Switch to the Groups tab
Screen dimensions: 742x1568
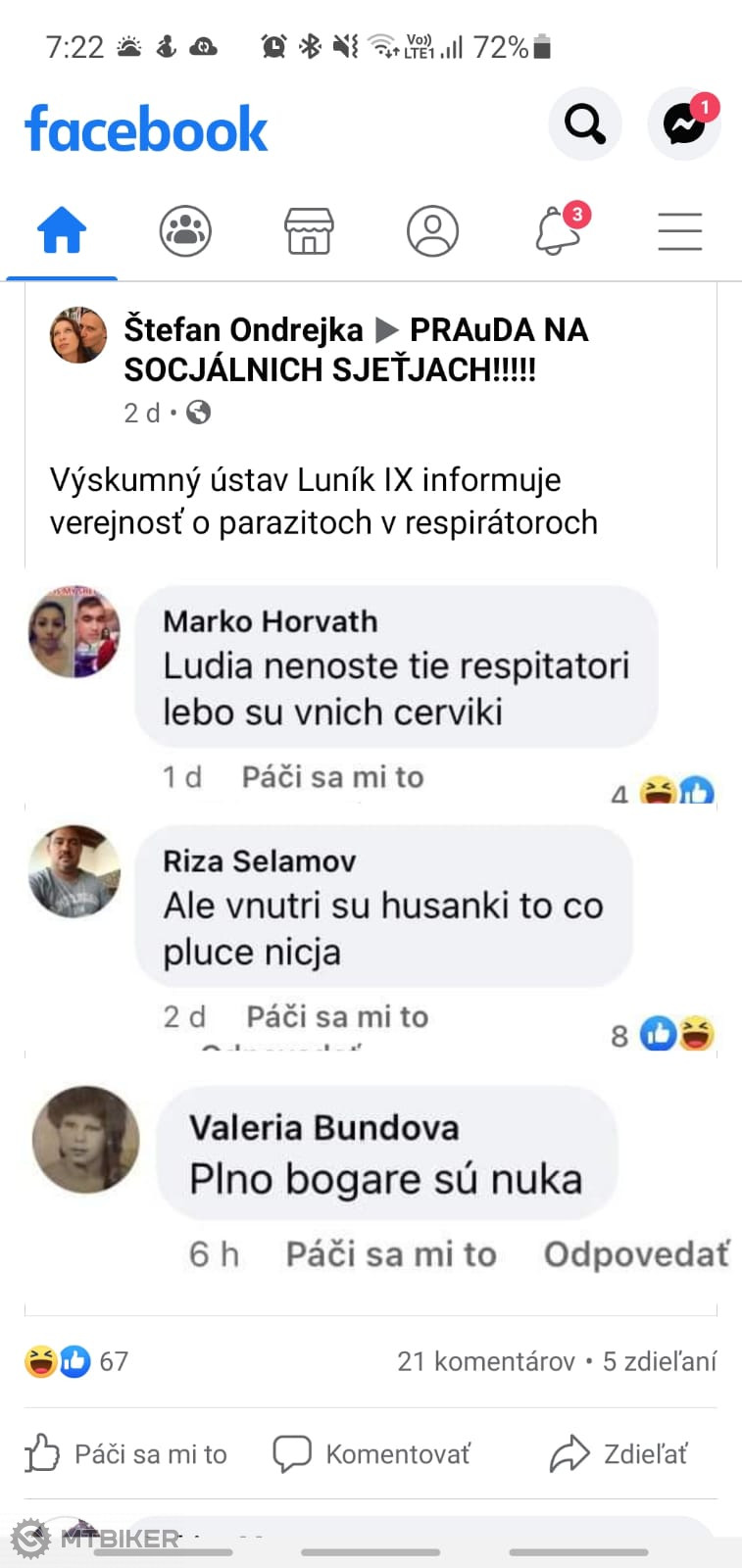click(x=185, y=232)
